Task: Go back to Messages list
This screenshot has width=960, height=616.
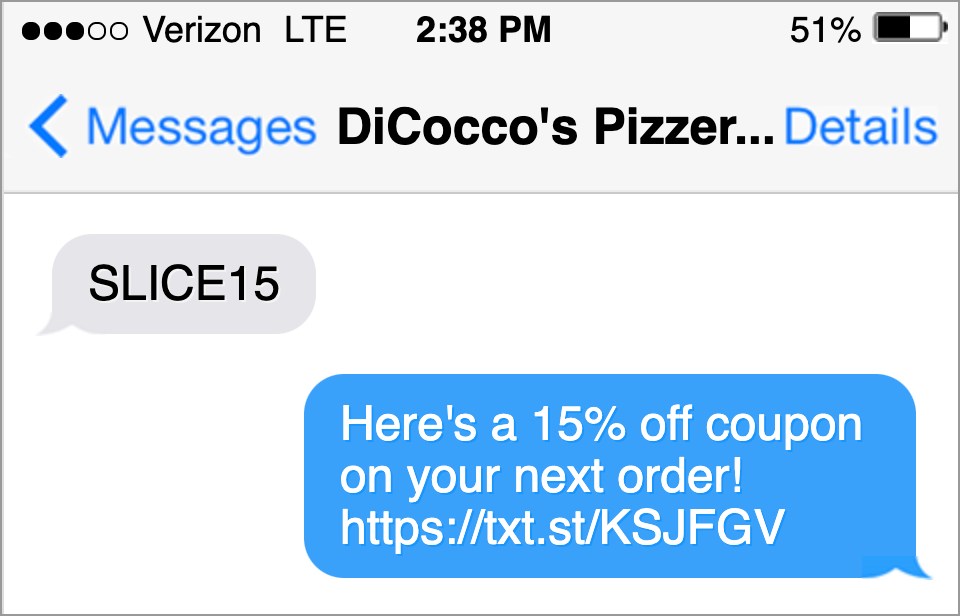Action: (x=170, y=128)
